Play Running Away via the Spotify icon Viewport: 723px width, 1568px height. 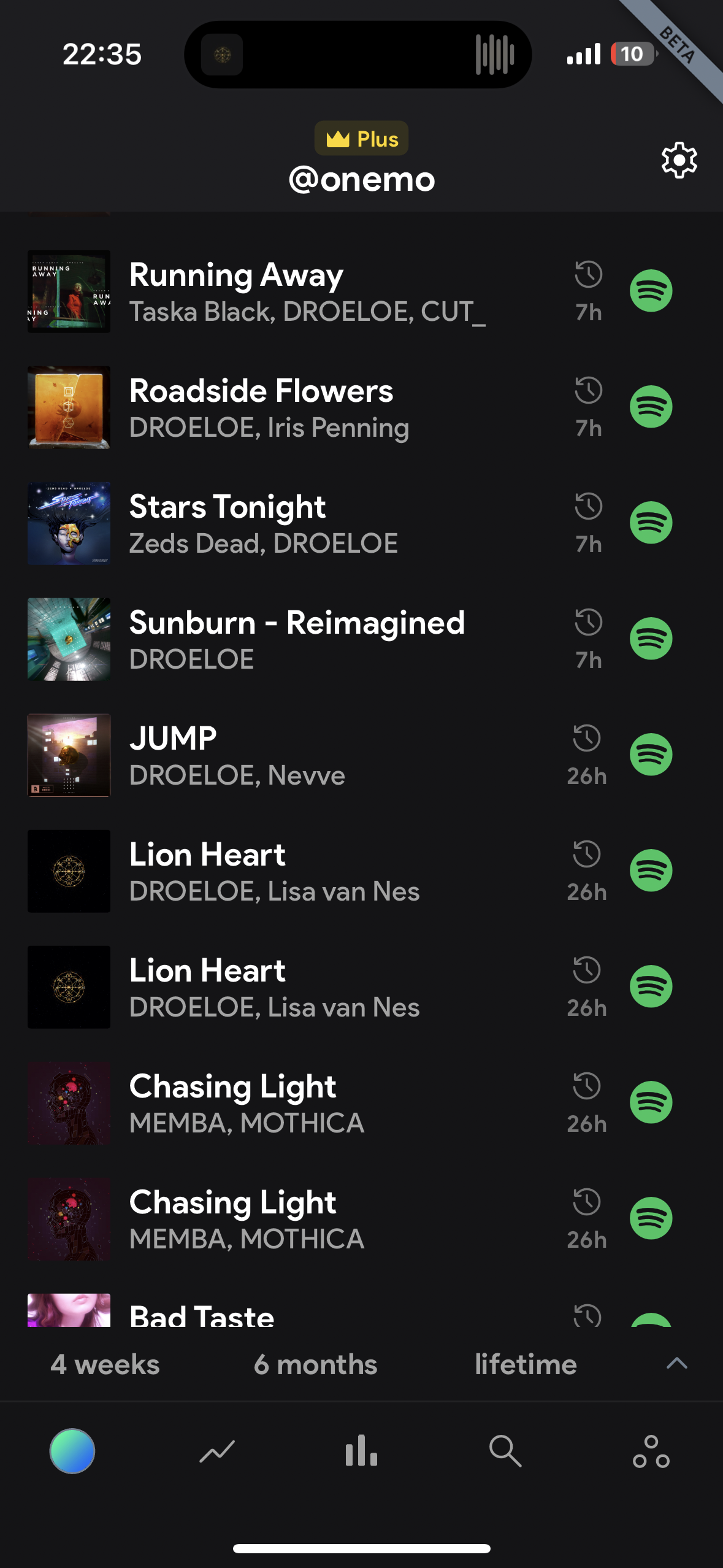coord(651,291)
